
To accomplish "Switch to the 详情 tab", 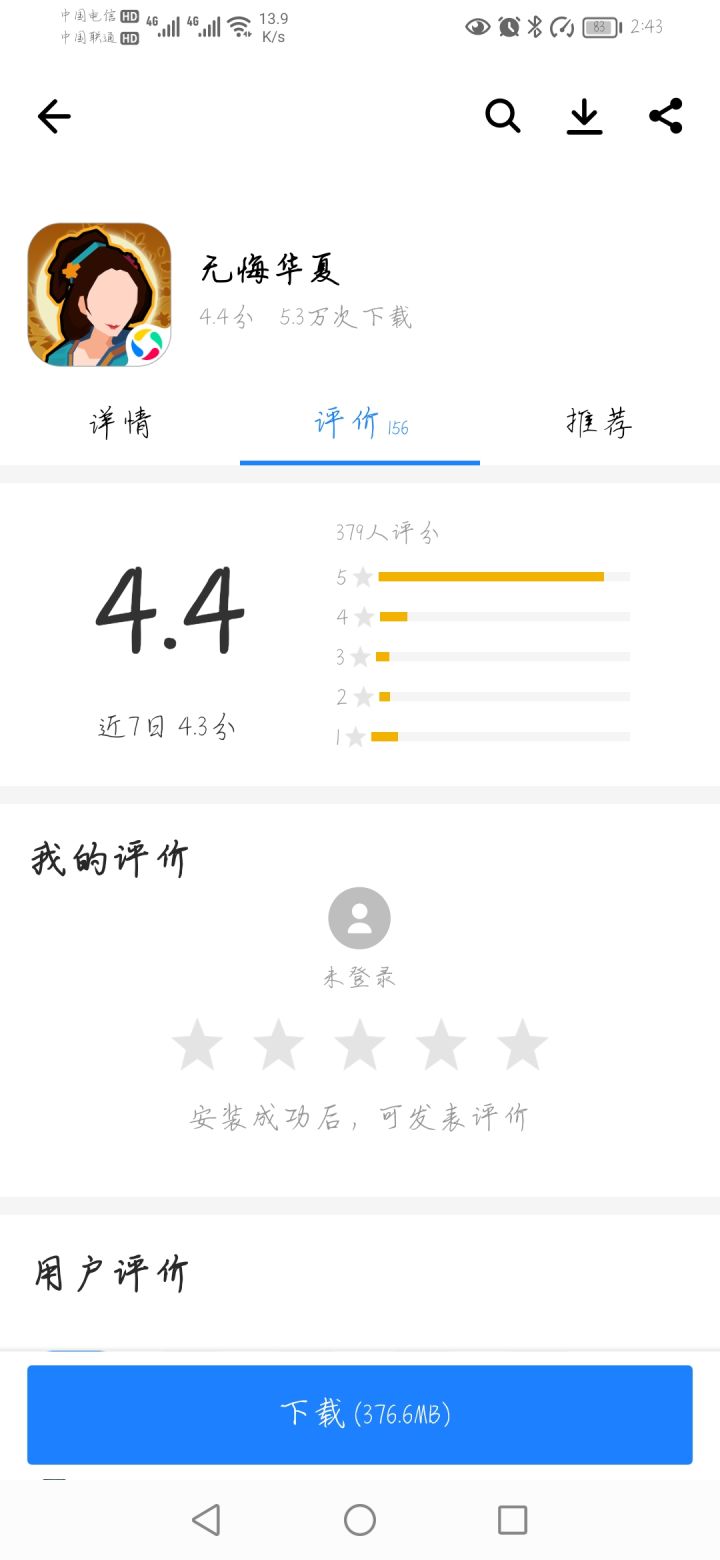I will click(121, 423).
